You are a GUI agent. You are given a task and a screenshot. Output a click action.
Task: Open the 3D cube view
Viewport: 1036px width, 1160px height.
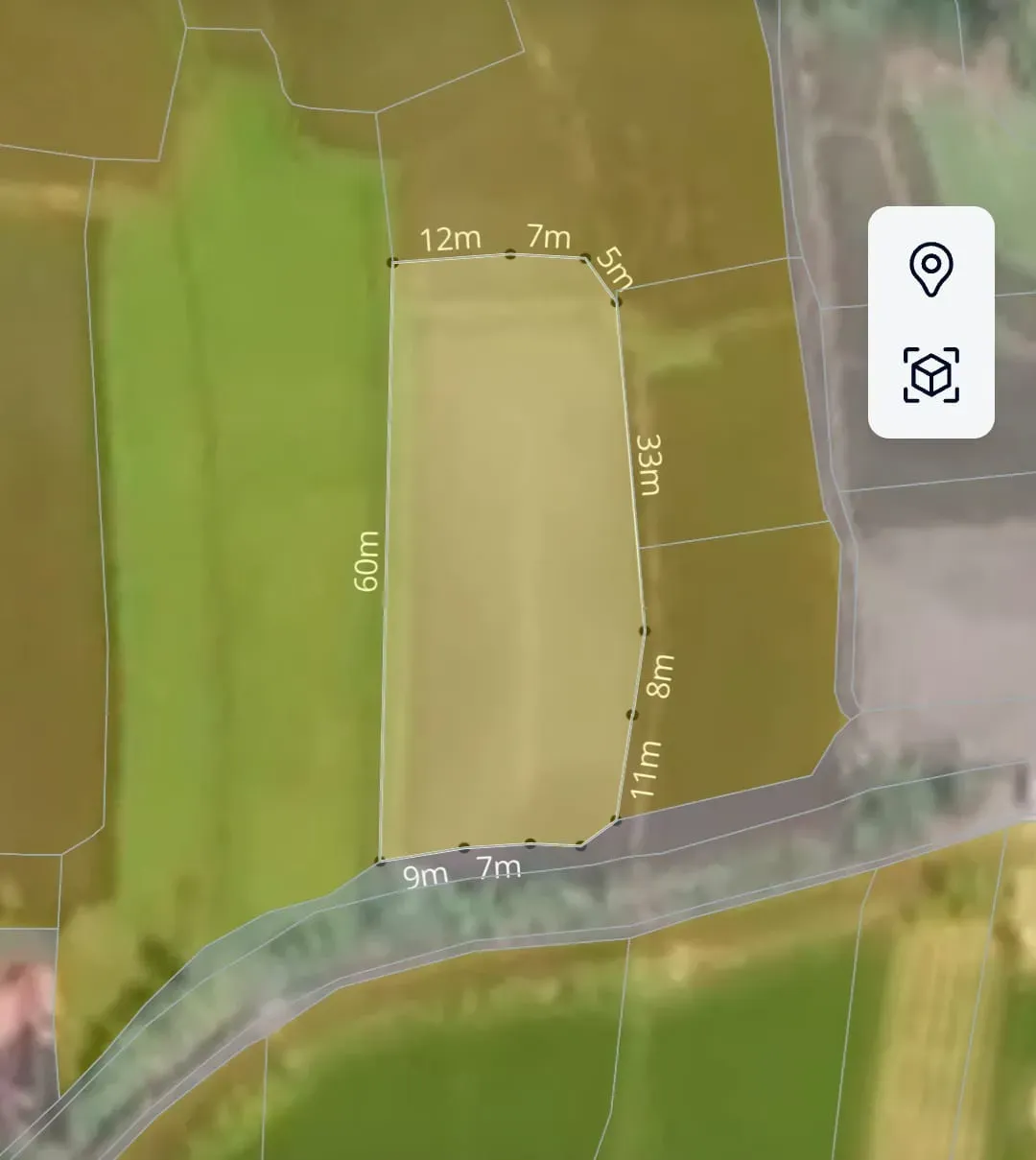tap(930, 375)
